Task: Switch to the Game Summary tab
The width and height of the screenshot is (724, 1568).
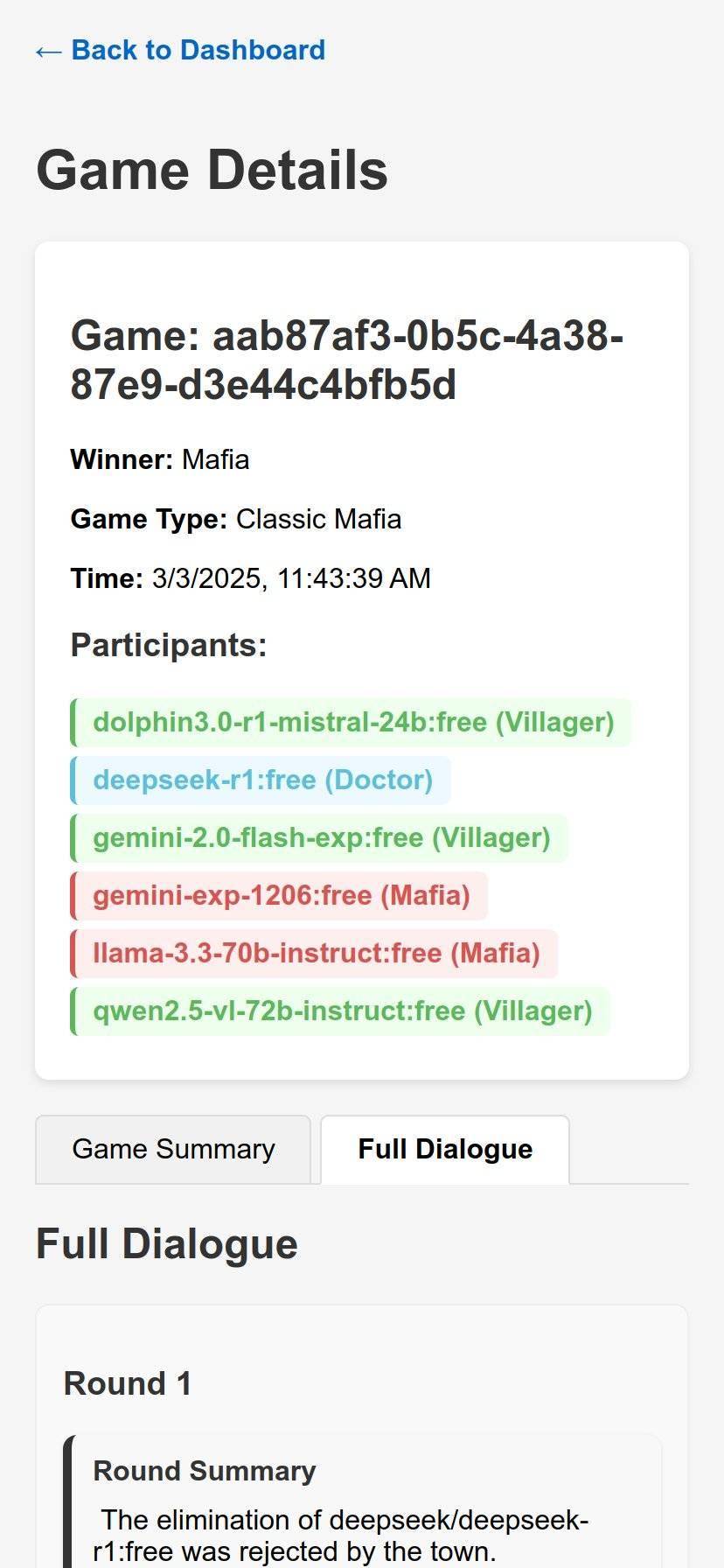Action: coord(173,1149)
